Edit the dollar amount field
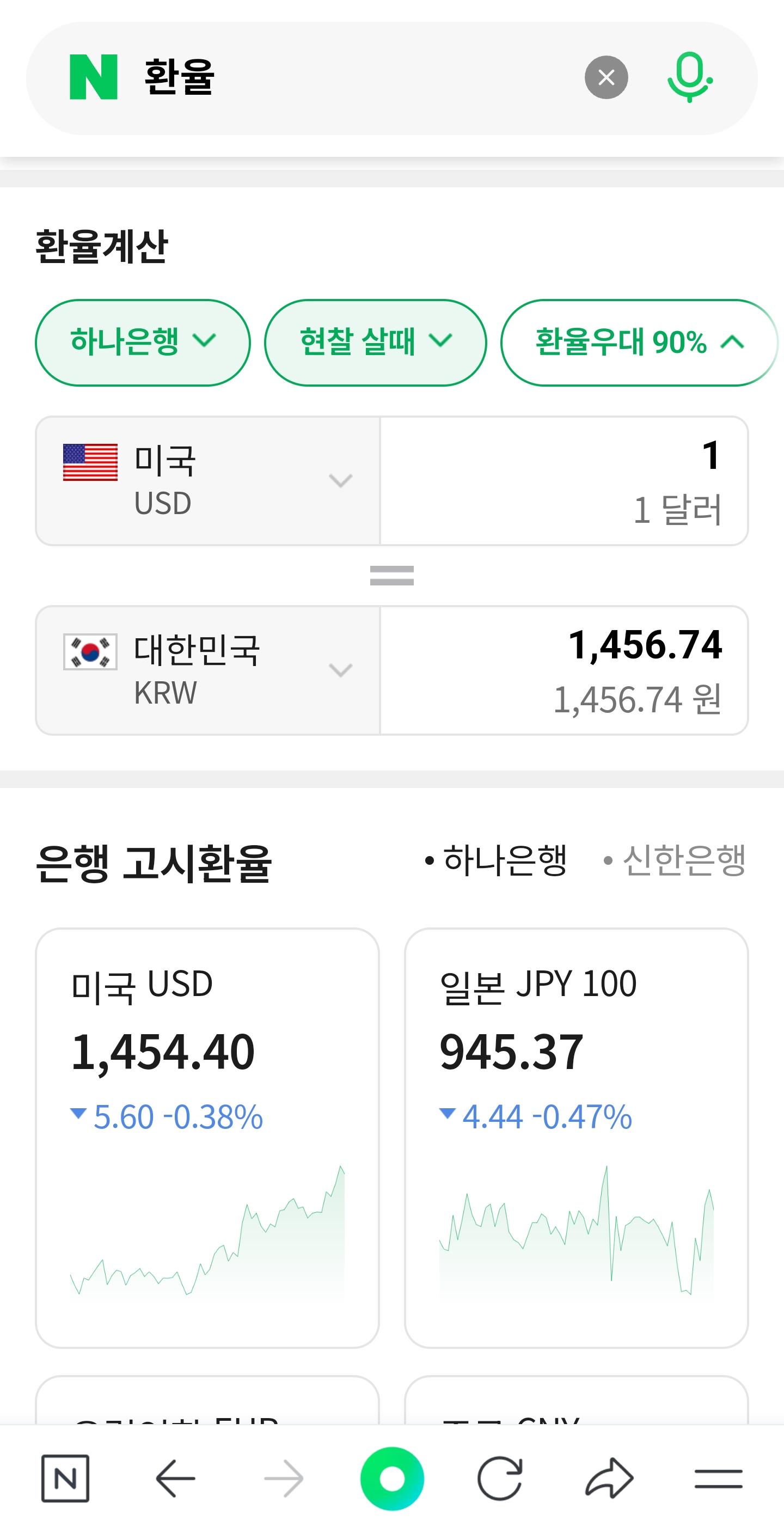This screenshot has width=784, height=1533. coord(563,481)
